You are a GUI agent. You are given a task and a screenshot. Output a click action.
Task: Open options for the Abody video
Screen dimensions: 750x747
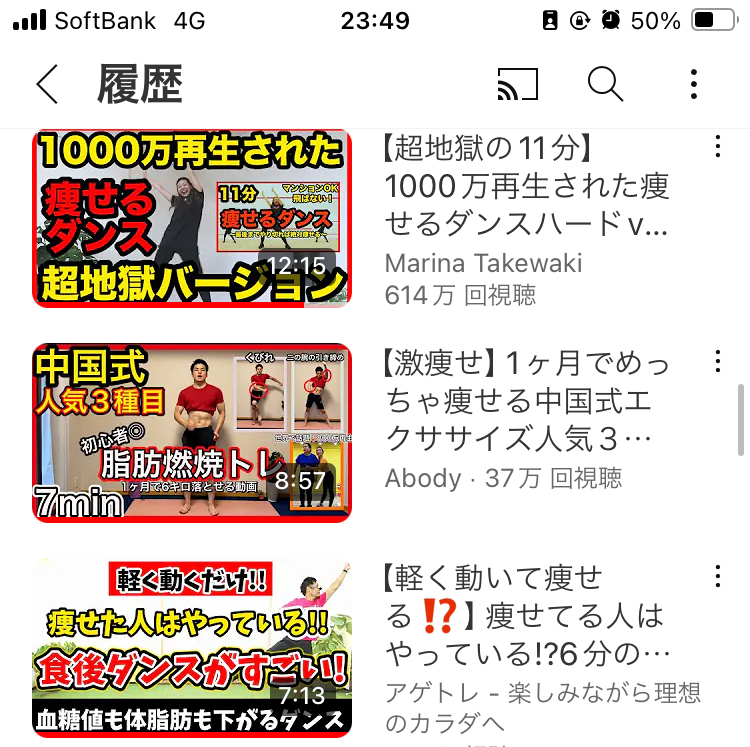coord(717,362)
